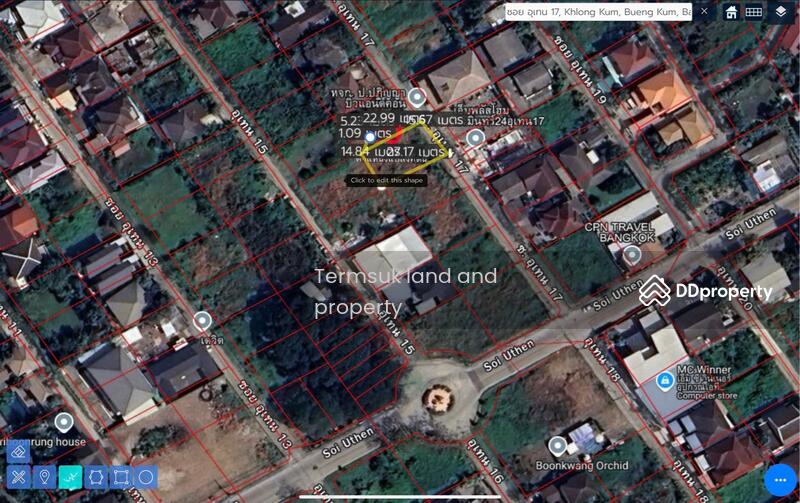Tap the CPN Travel Bangkok map pin
The image size is (800, 503).
pyautogui.click(x=631, y=255)
